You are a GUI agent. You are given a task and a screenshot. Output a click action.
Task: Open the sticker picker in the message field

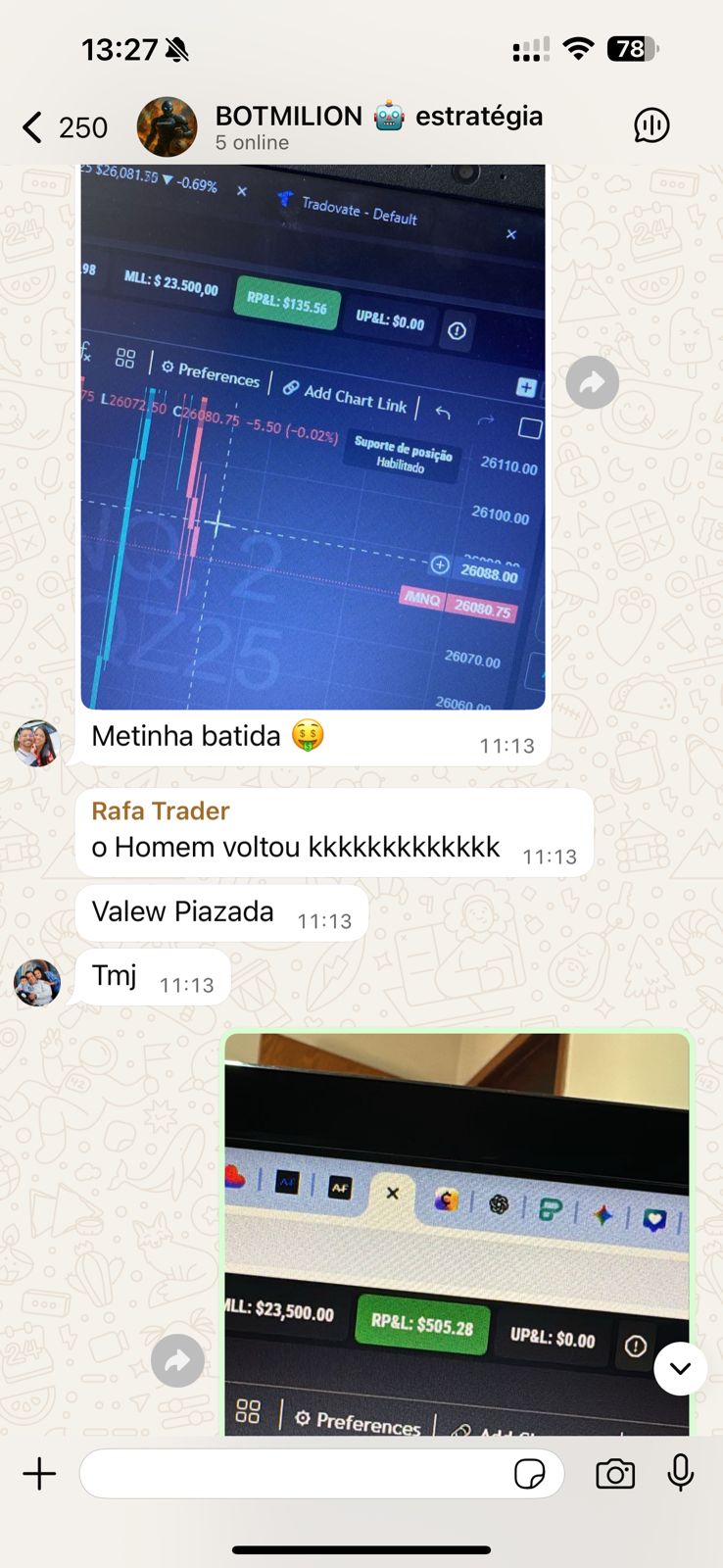tap(530, 1473)
